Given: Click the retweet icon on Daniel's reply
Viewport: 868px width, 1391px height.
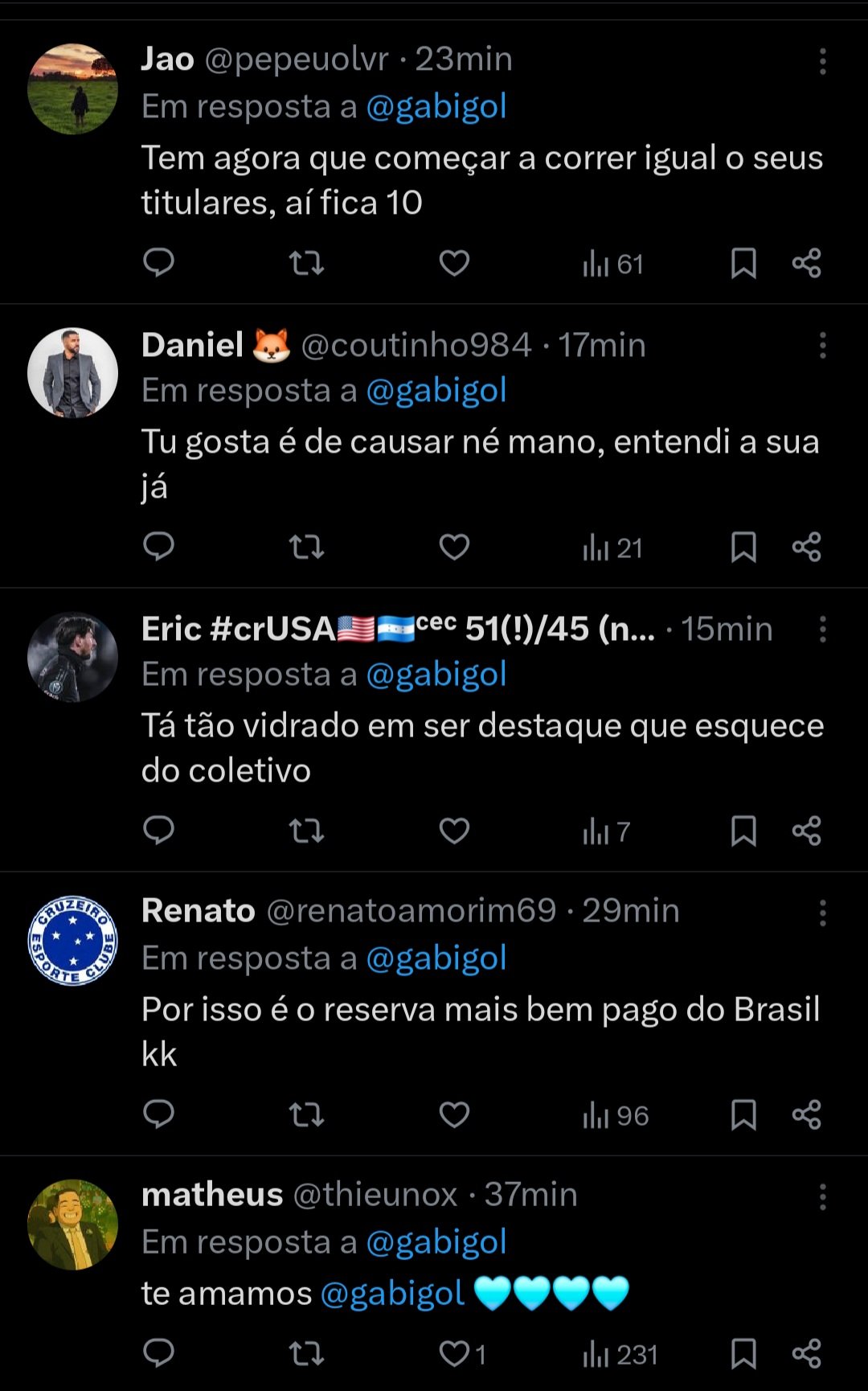Looking at the screenshot, I should coord(306,546).
